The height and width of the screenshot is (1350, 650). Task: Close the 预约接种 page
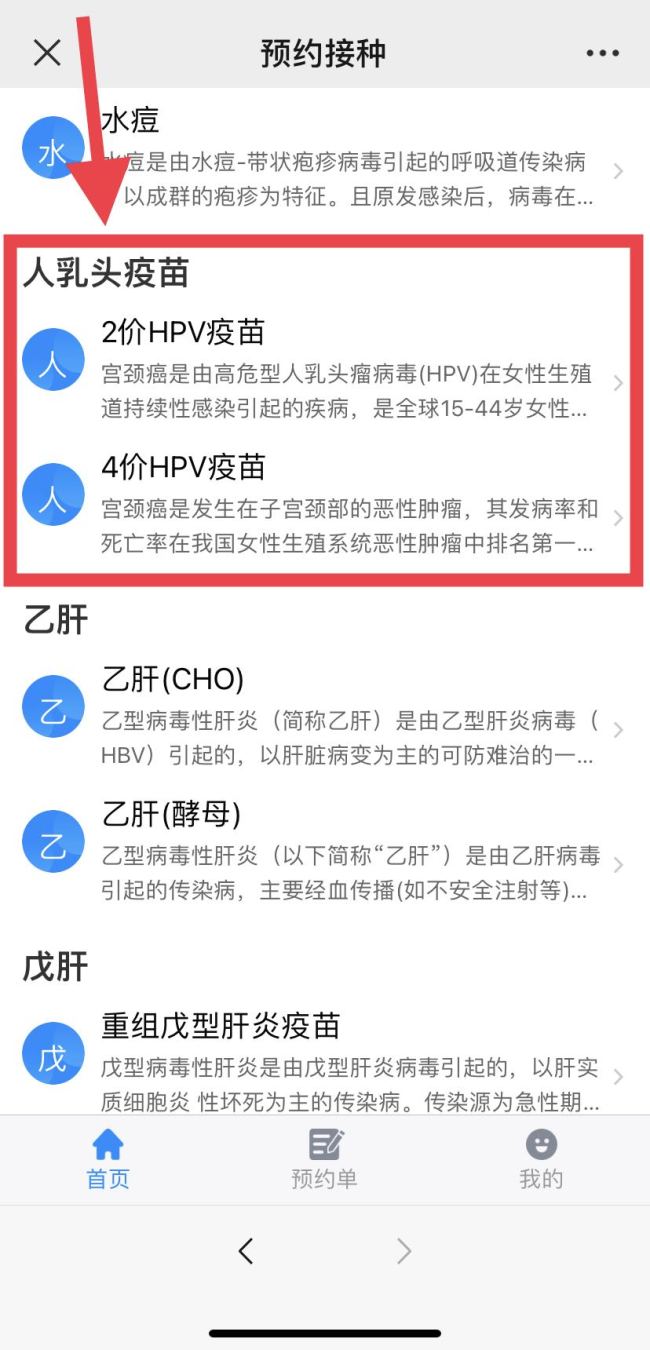[x=47, y=53]
